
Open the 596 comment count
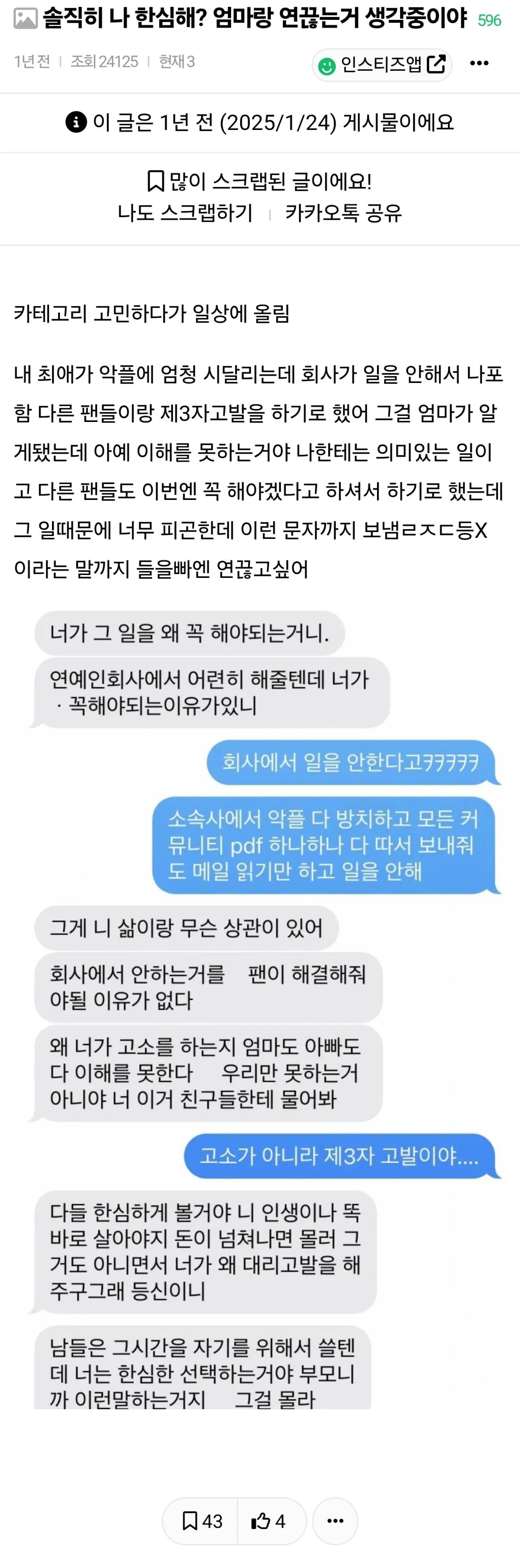pyautogui.click(x=490, y=21)
